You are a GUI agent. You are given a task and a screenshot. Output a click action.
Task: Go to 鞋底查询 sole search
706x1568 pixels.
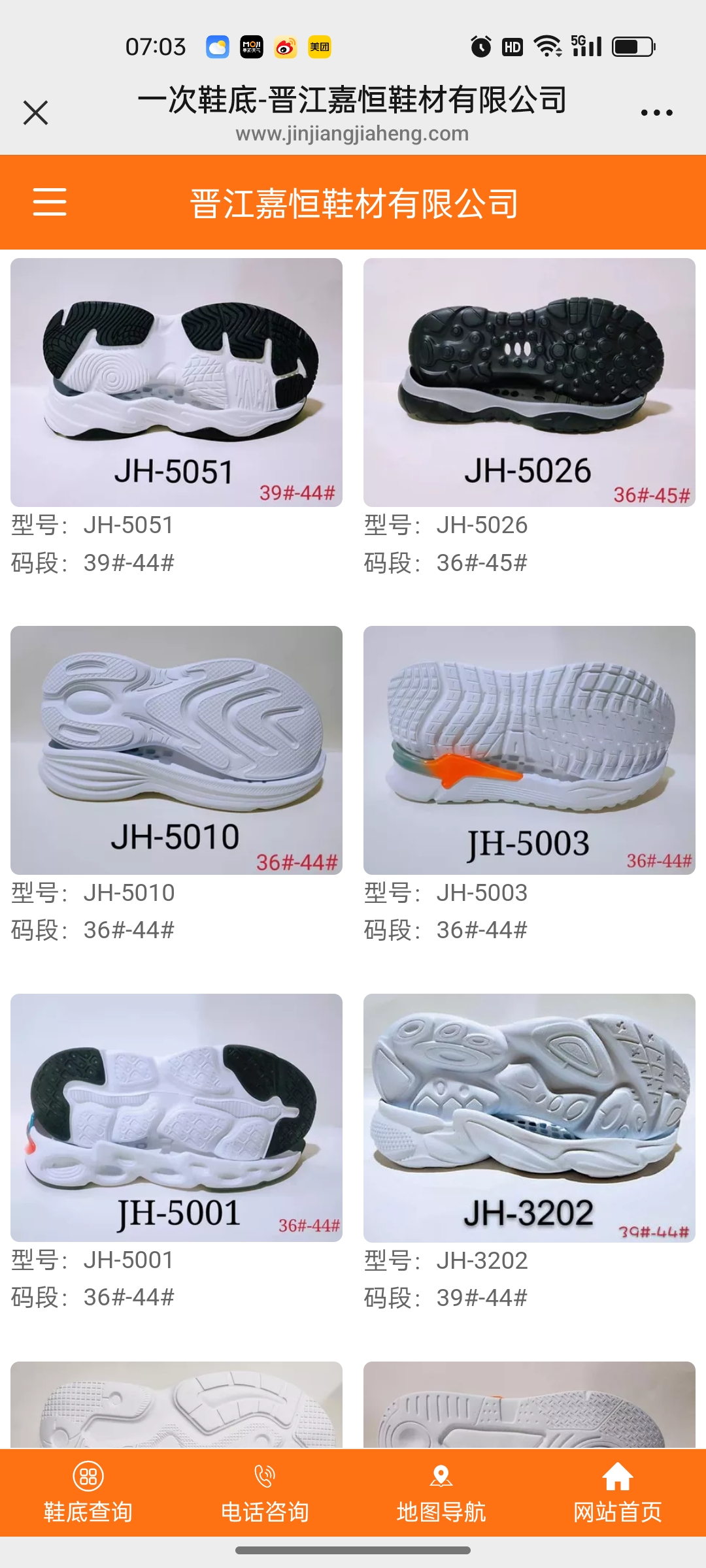pyautogui.click(x=88, y=1493)
